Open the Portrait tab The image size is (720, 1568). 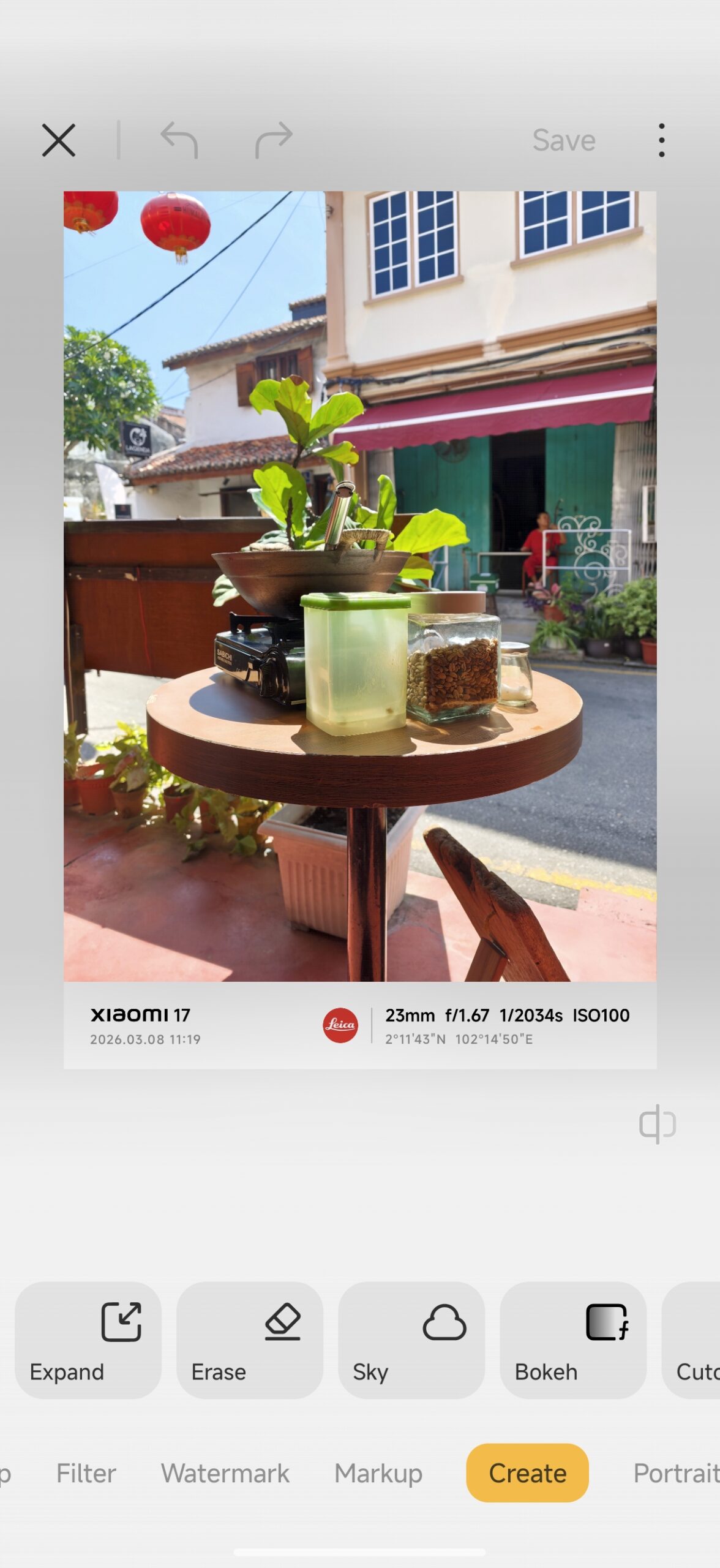pyautogui.click(x=675, y=1473)
